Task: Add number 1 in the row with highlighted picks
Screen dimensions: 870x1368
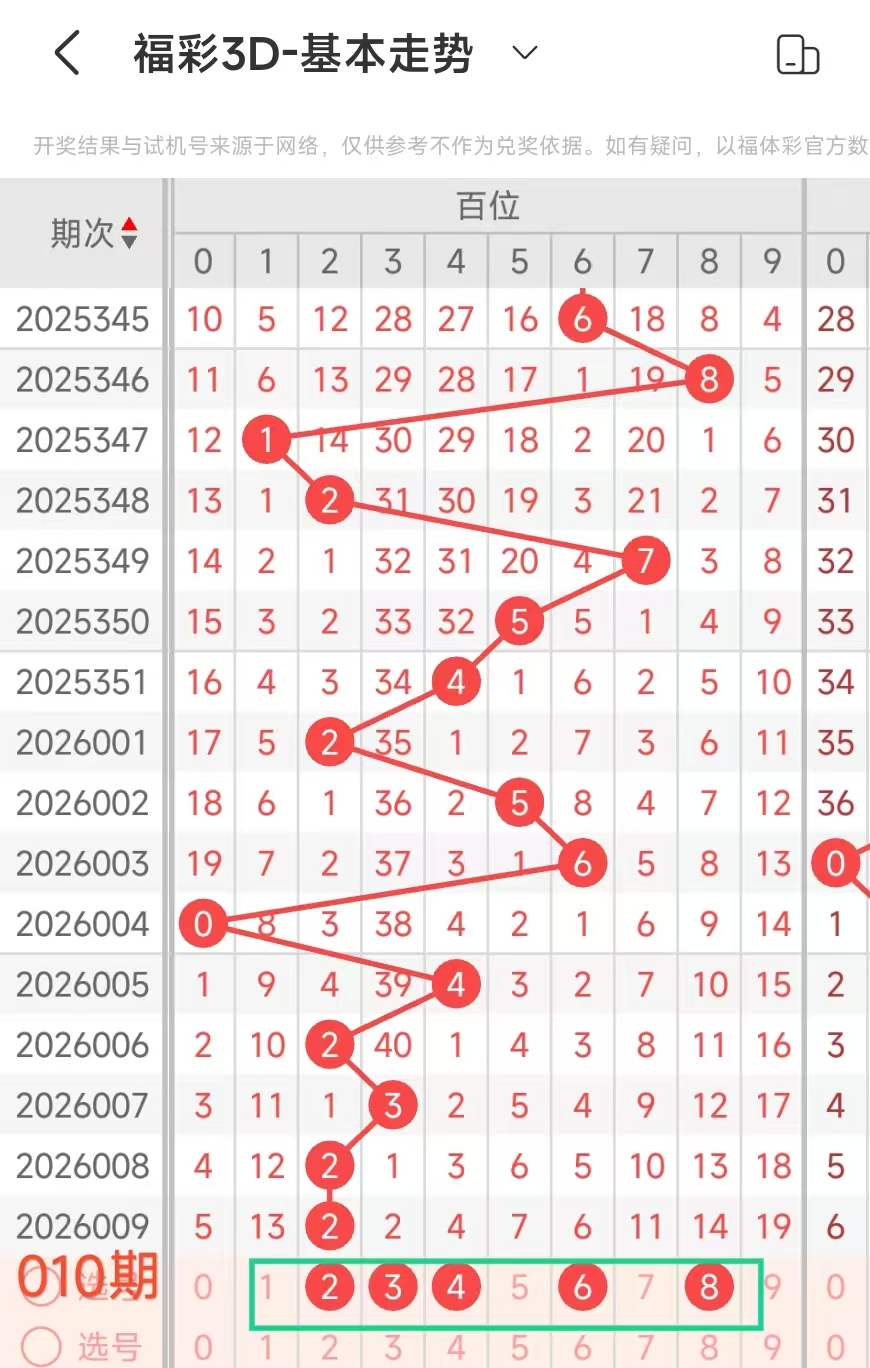Action: point(267,1287)
